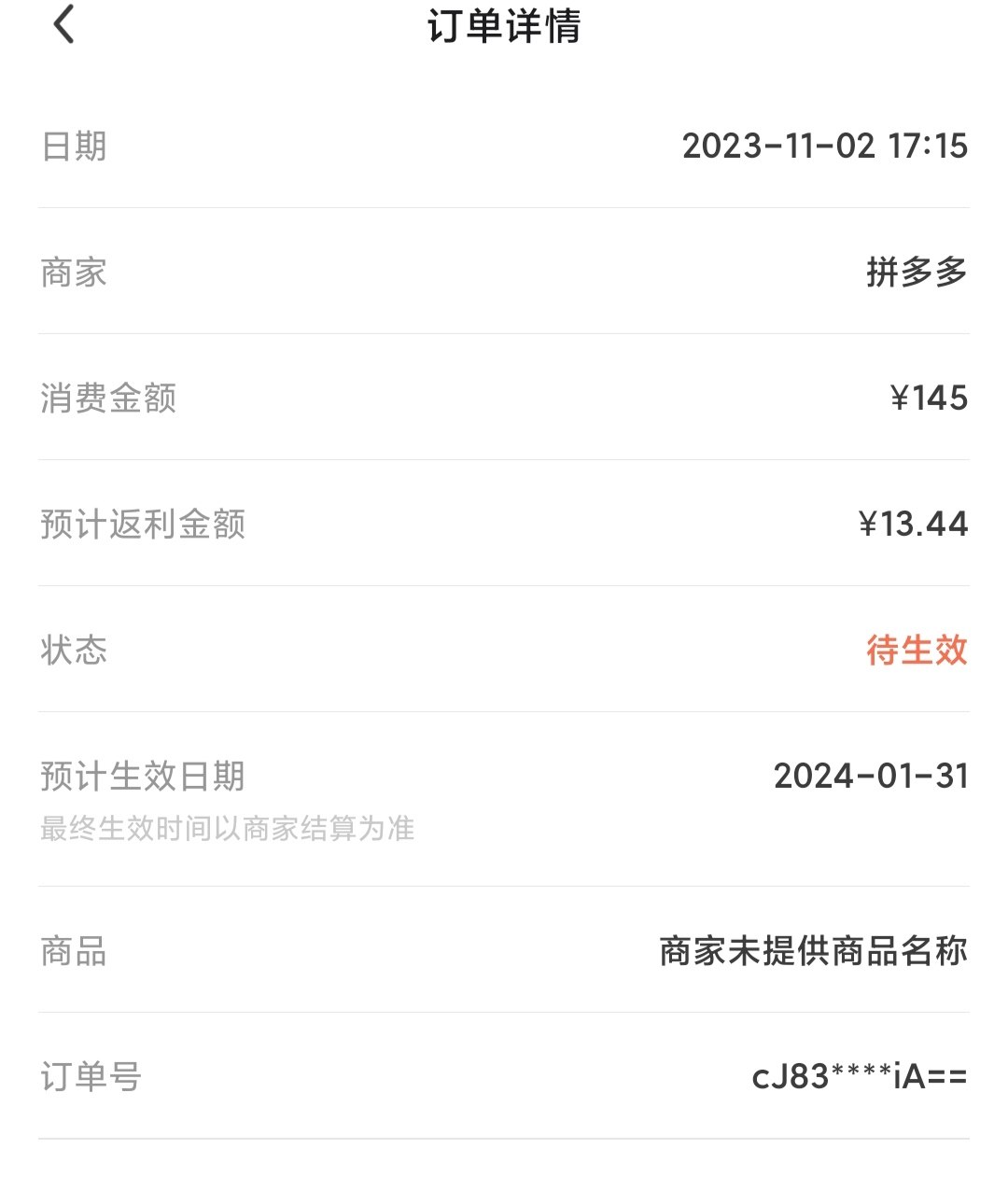
Task: Tap the 订单详情 page title
Action: coord(504,28)
